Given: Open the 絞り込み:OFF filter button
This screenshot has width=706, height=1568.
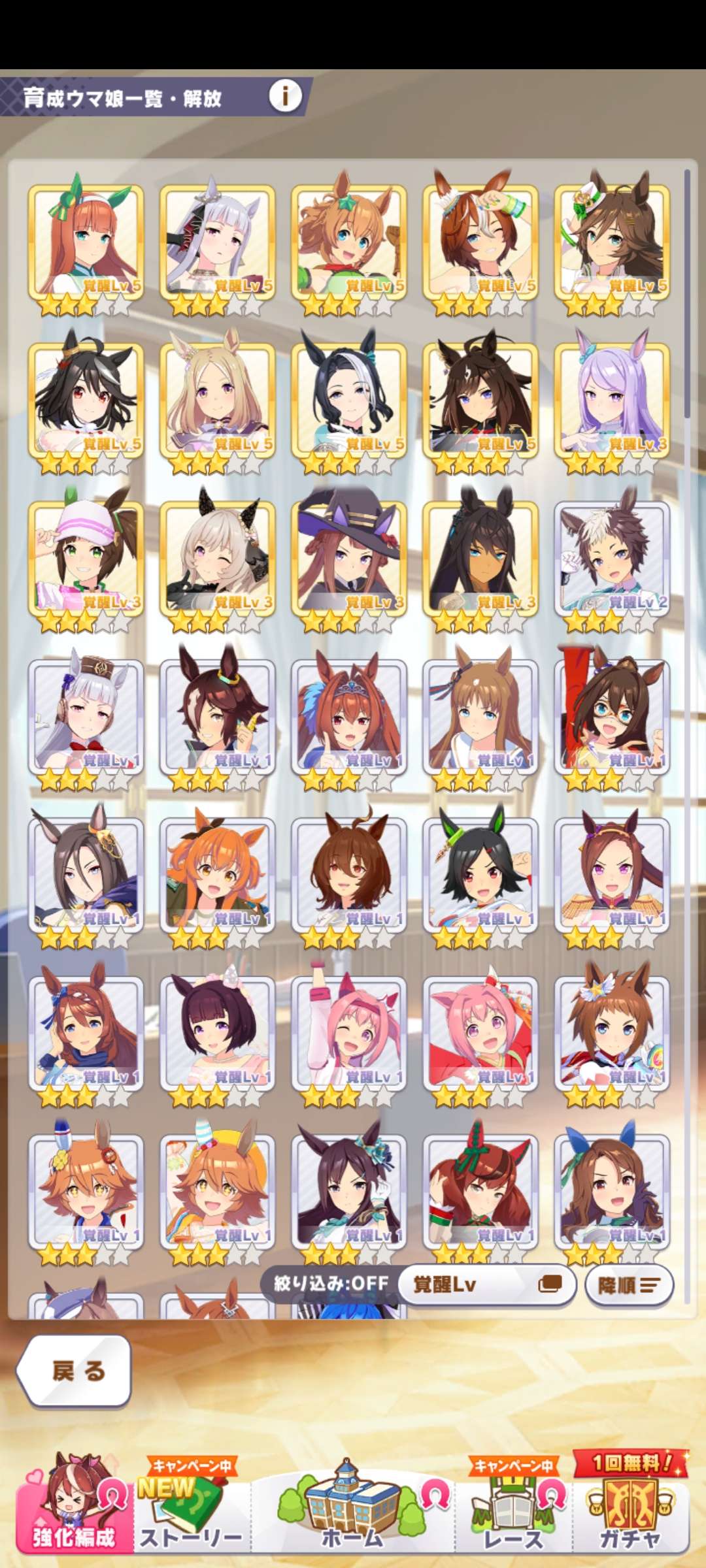Looking at the screenshot, I should pos(331,1284).
